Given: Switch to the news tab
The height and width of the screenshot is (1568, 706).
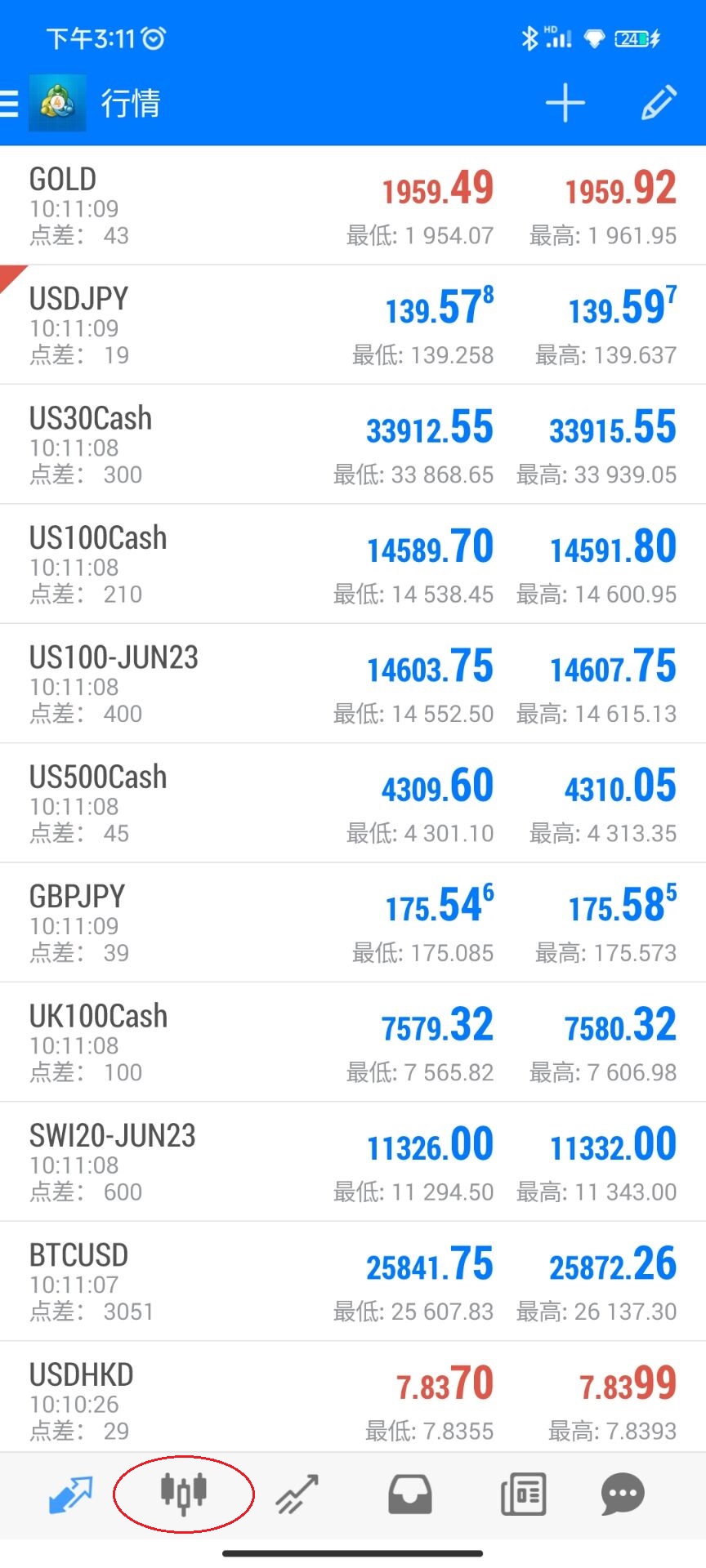Looking at the screenshot, I should point(523,1494).
